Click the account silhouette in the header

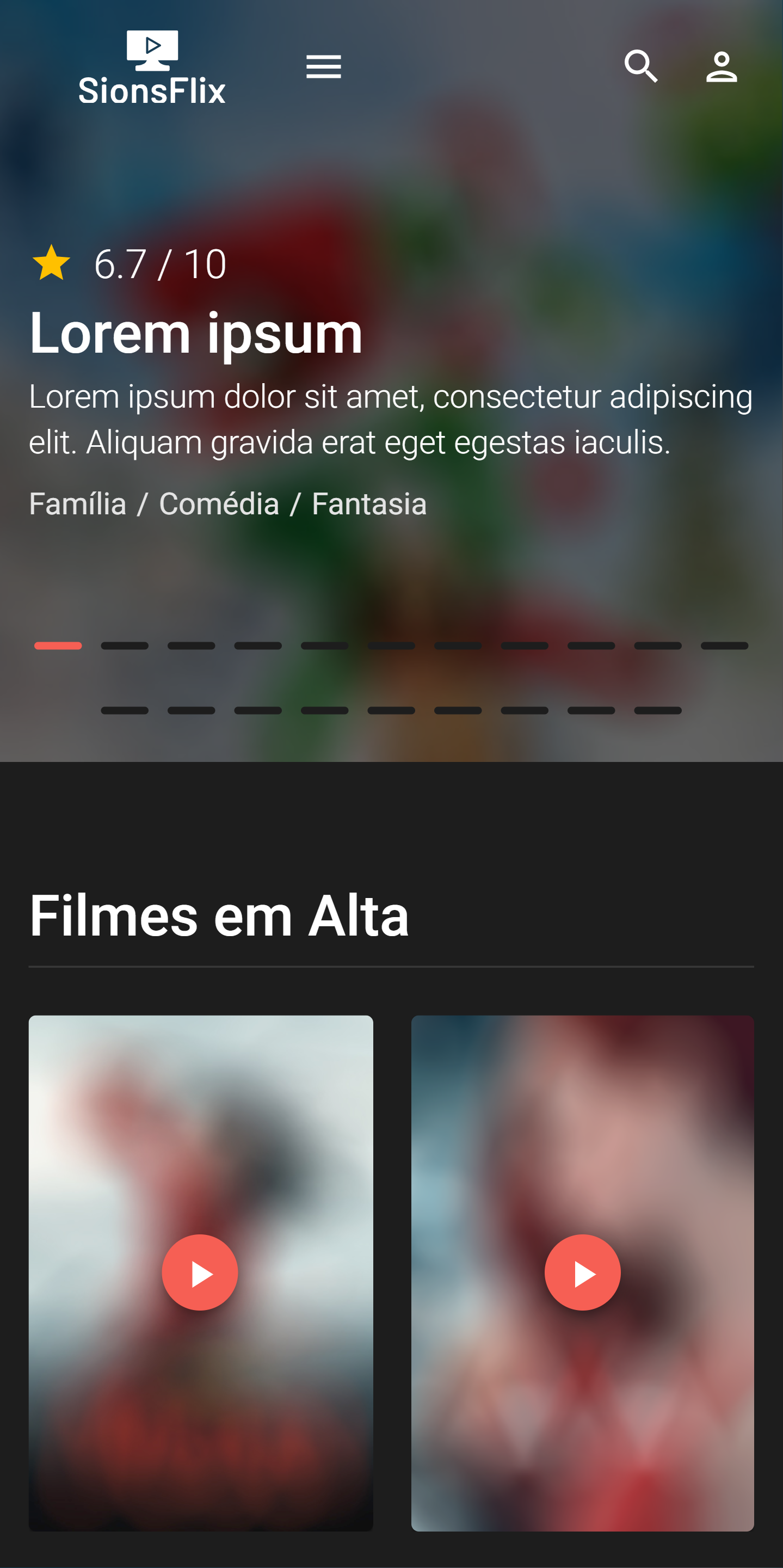pos(722,67)
